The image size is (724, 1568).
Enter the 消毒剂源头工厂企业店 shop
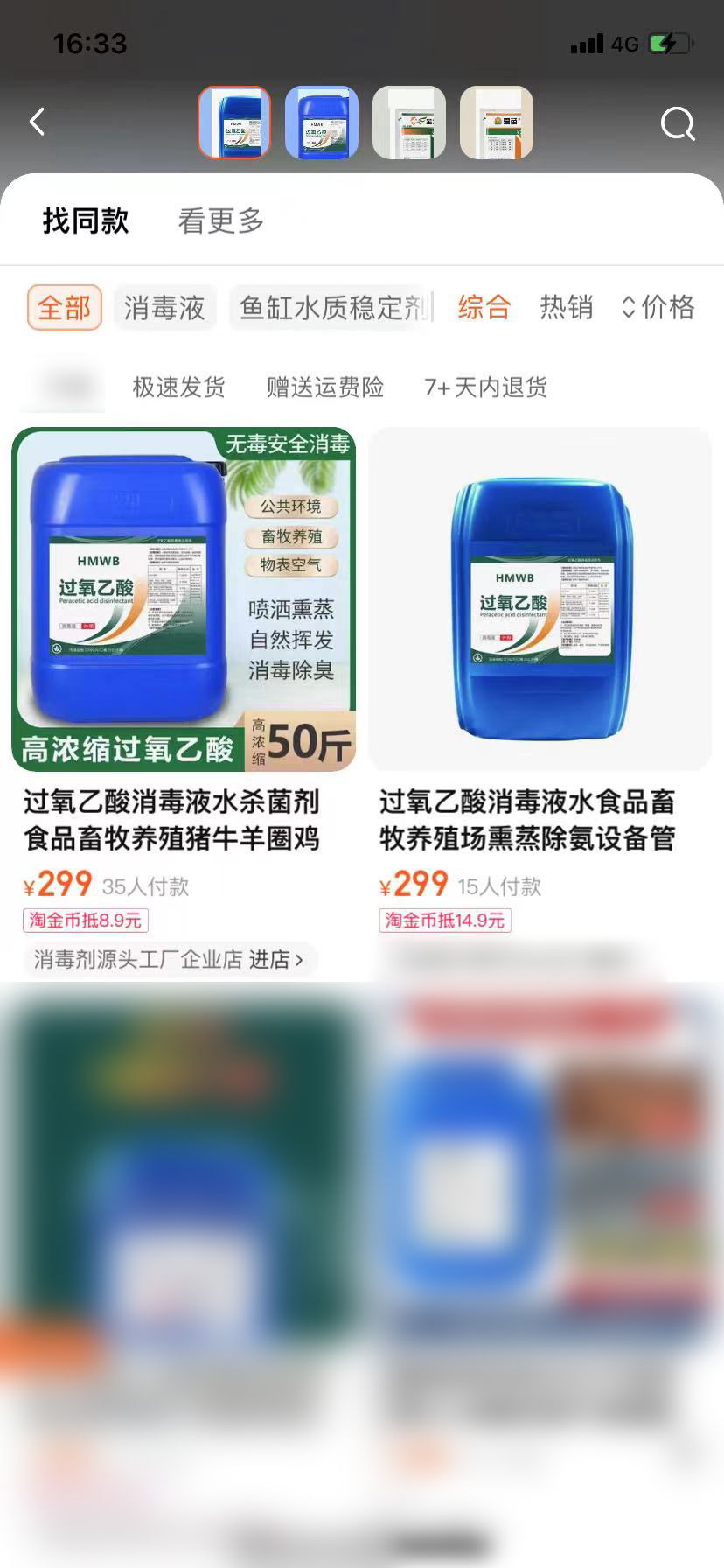(x=169, y=960)
